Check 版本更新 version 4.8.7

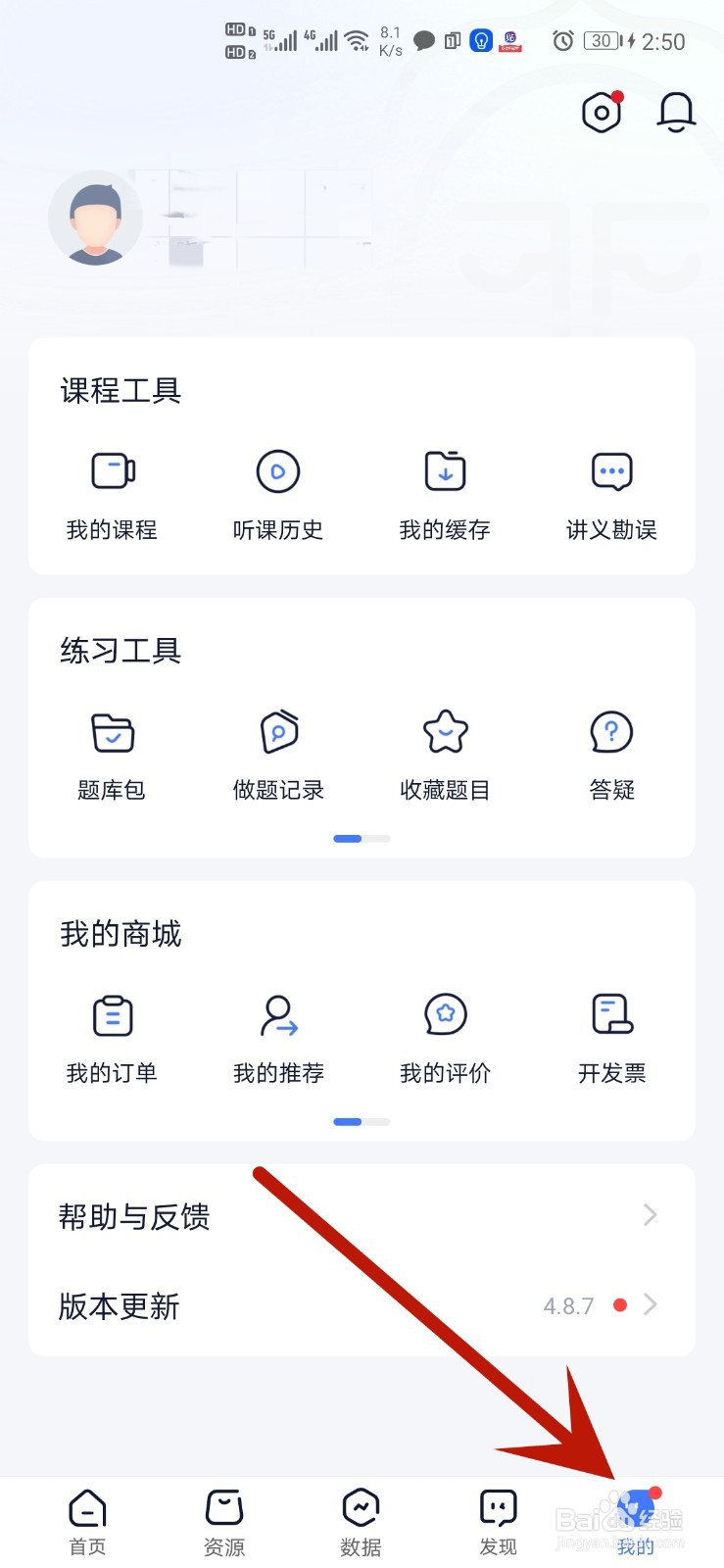click(x=361, y=1305)
